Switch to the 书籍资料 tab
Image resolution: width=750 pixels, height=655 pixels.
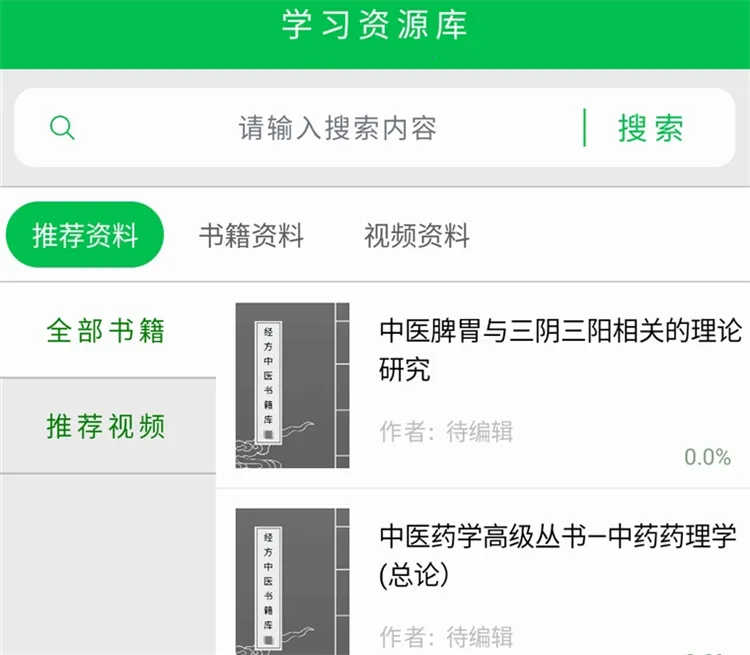click(251, 236)
